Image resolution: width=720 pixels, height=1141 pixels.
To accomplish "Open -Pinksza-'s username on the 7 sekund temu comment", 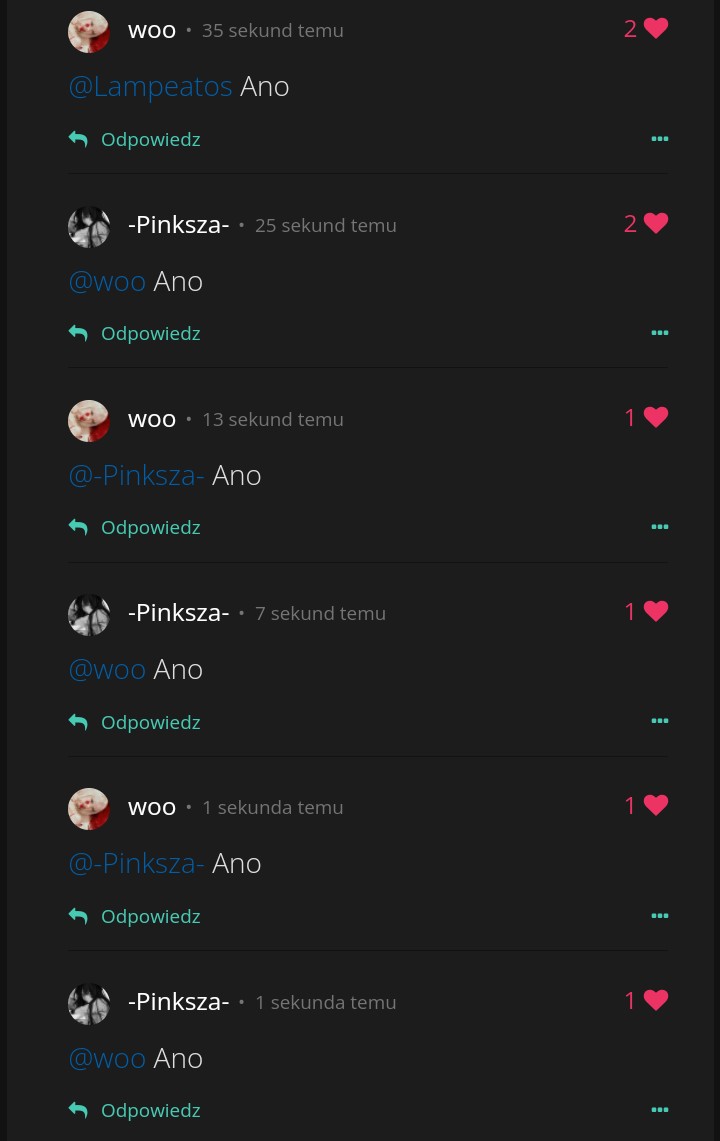I will 178,613.
